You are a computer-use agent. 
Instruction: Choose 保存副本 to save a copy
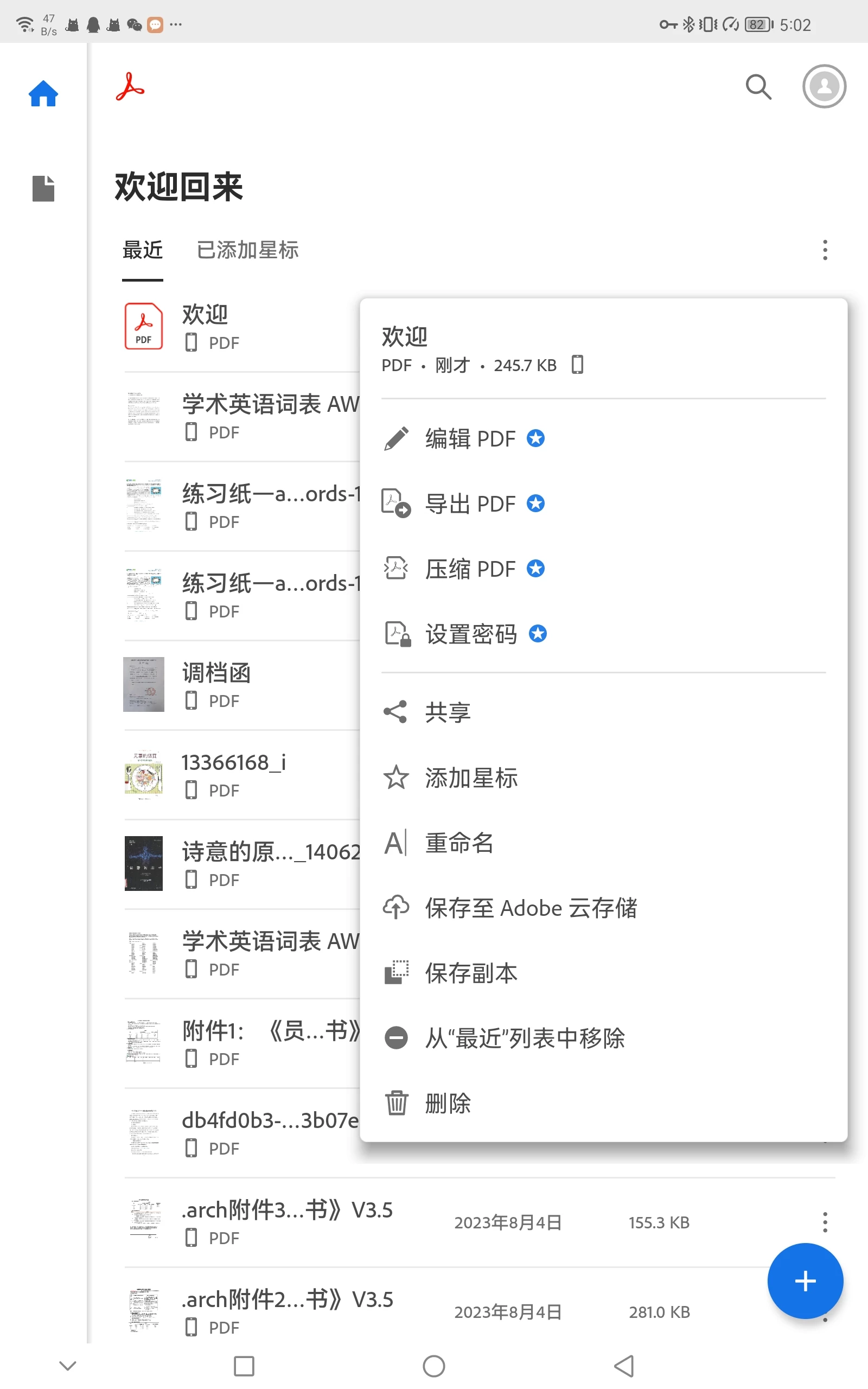[471, 973]
